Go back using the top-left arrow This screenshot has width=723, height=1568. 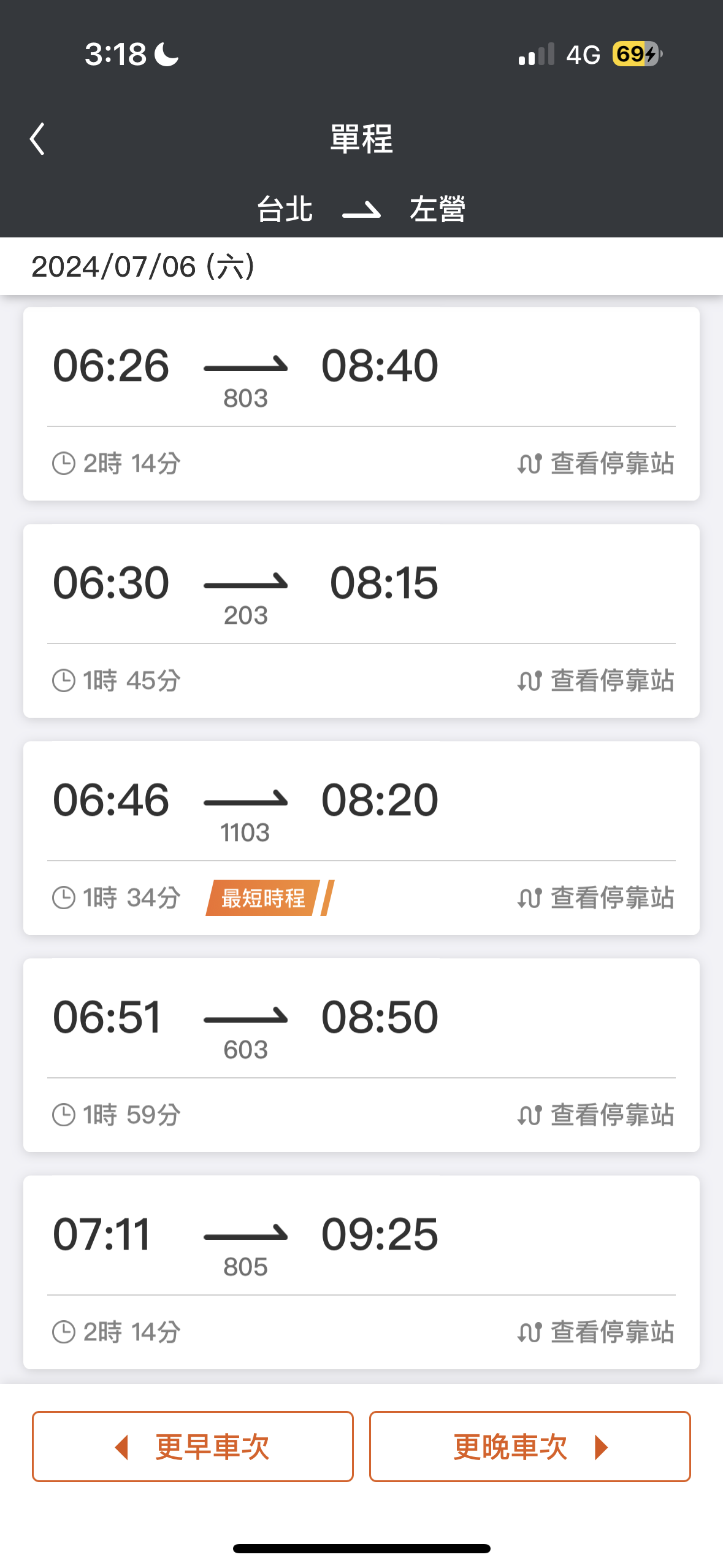point(37,139)
